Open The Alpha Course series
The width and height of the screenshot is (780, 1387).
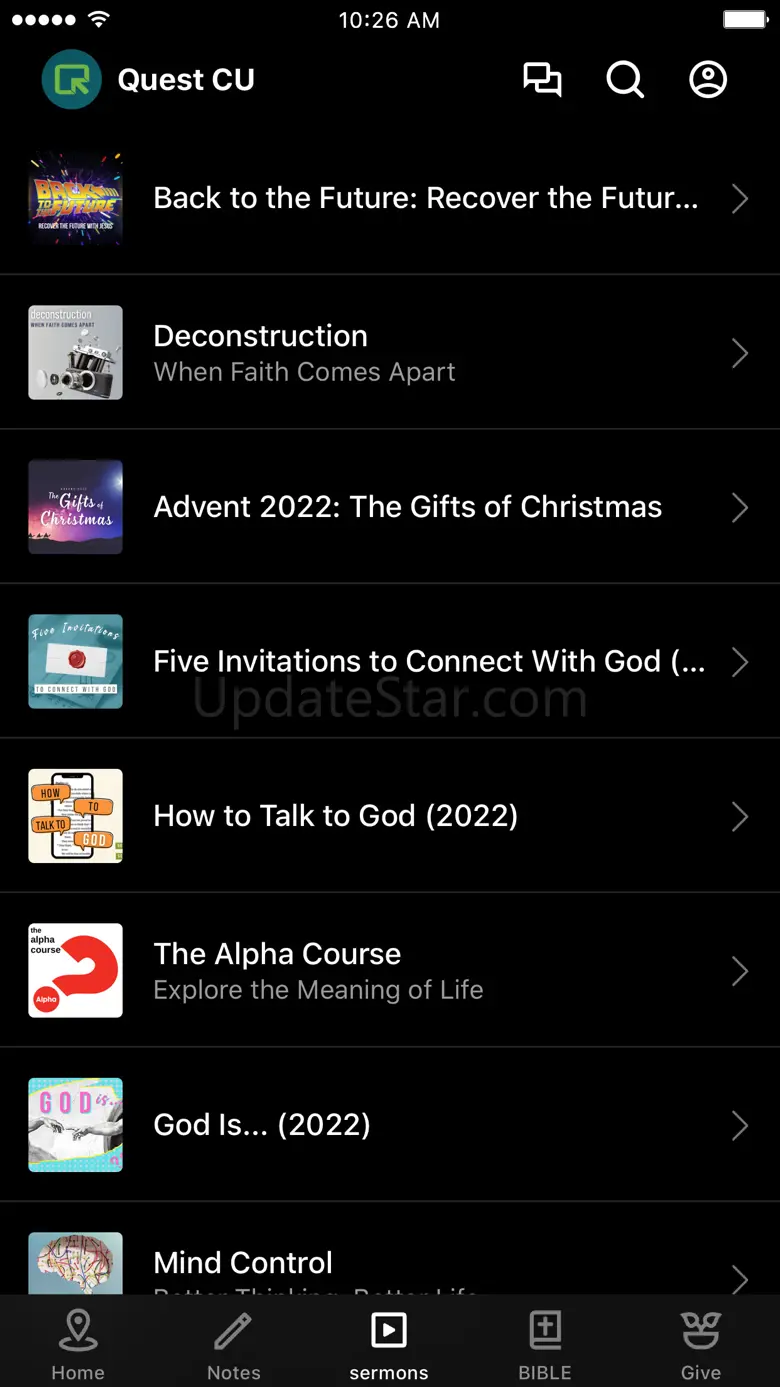[x=390, y=970]
